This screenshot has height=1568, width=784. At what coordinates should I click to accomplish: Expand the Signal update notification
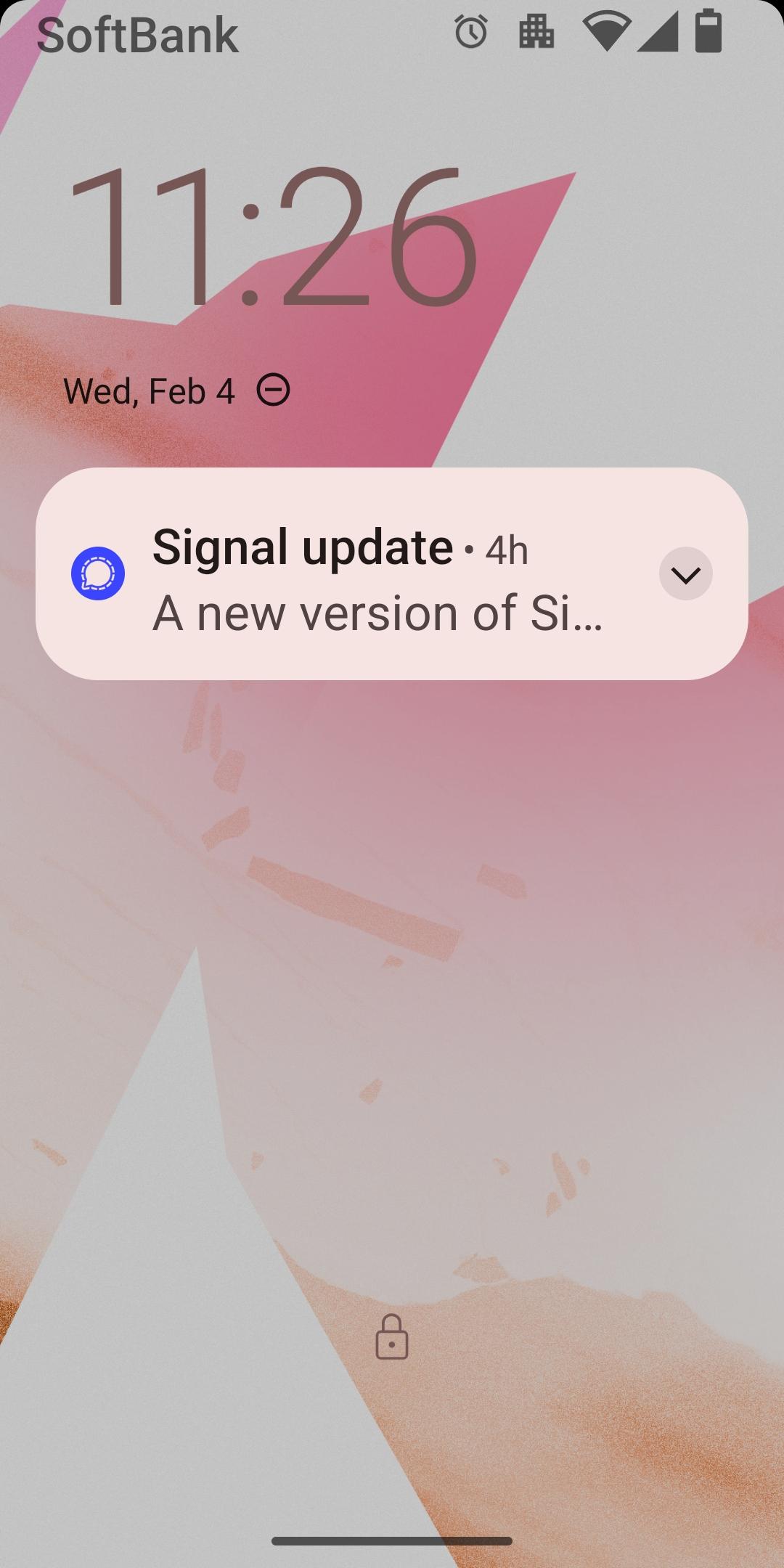point(685,574)
